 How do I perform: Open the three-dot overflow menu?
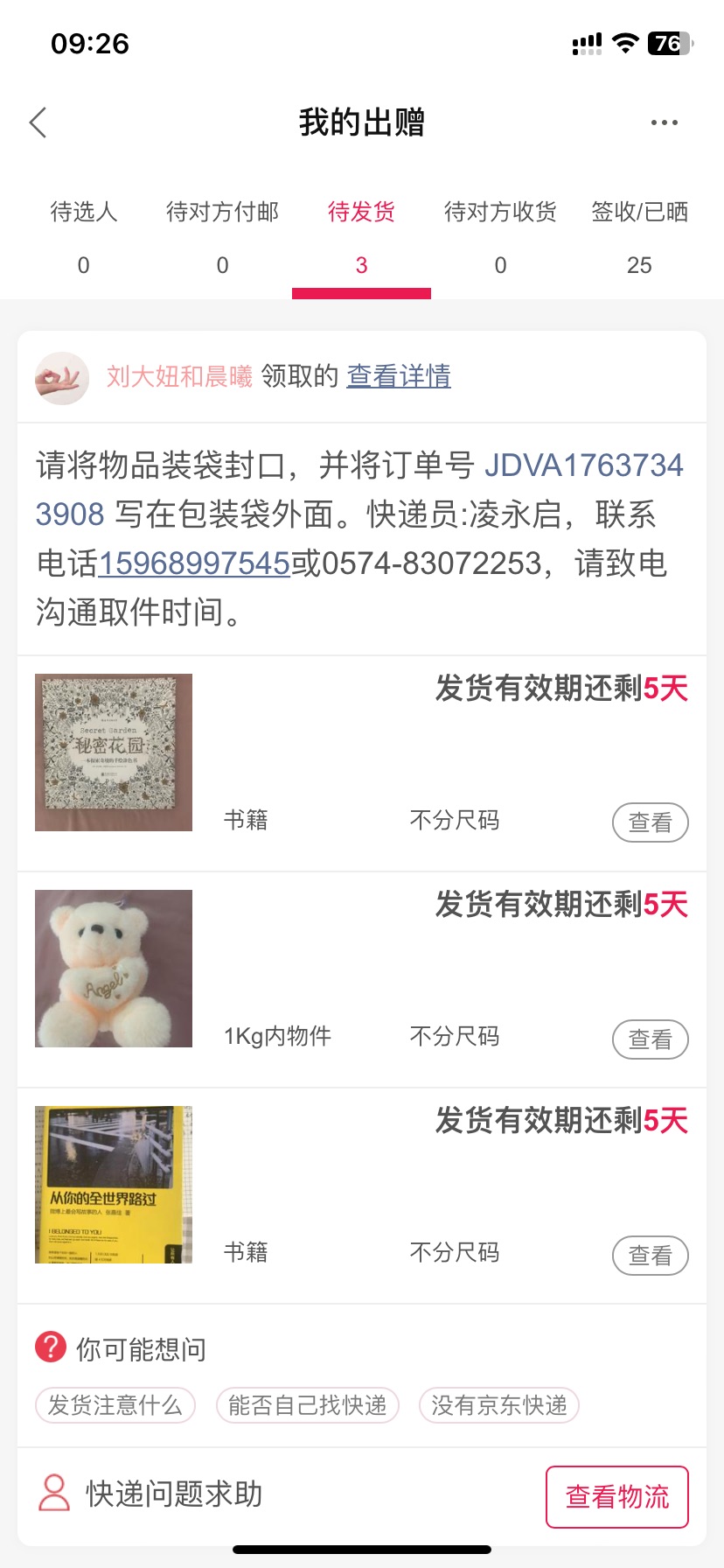coord(665,122)
